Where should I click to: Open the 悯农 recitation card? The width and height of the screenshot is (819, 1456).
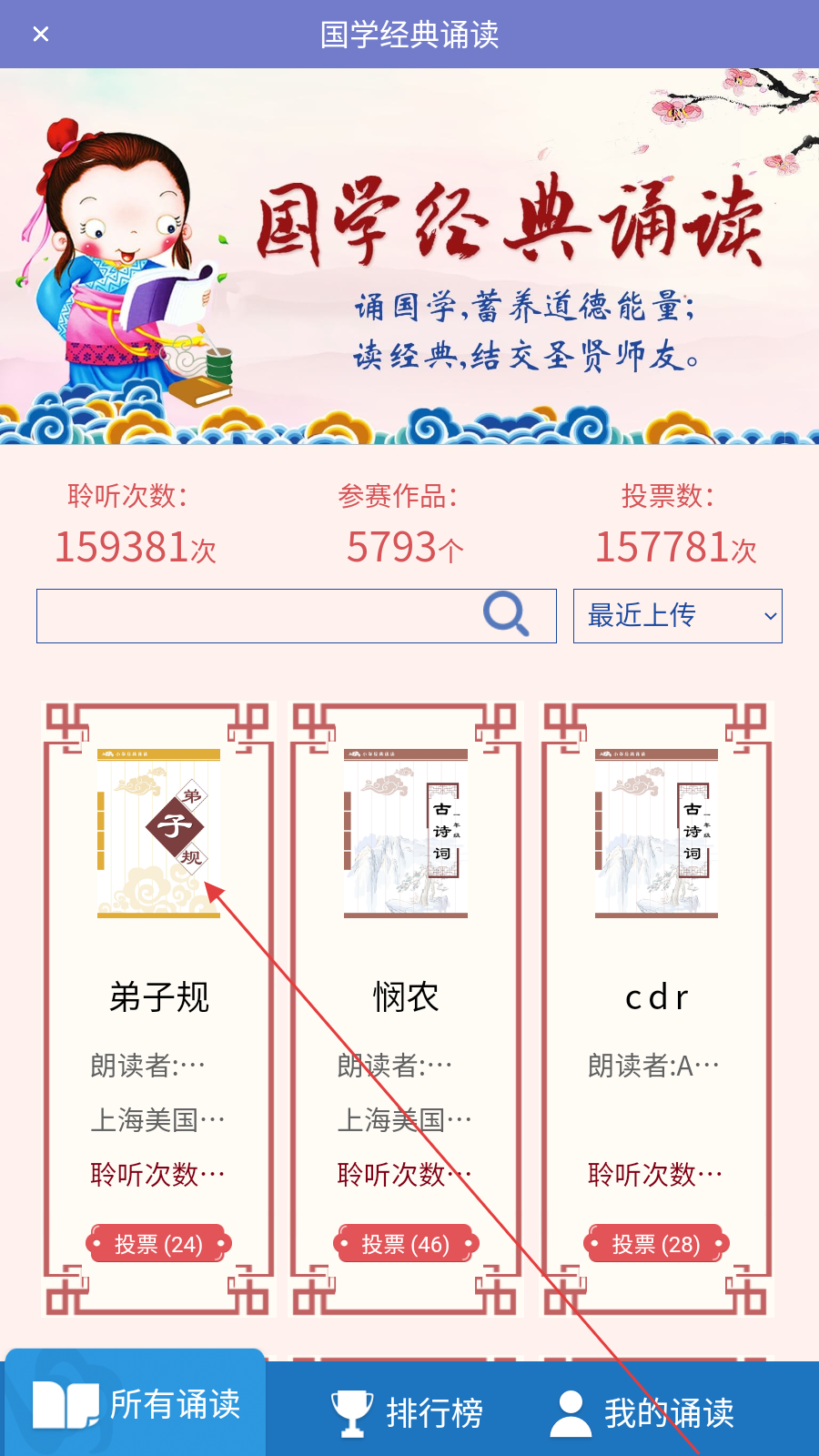[x=406, y=1008]
